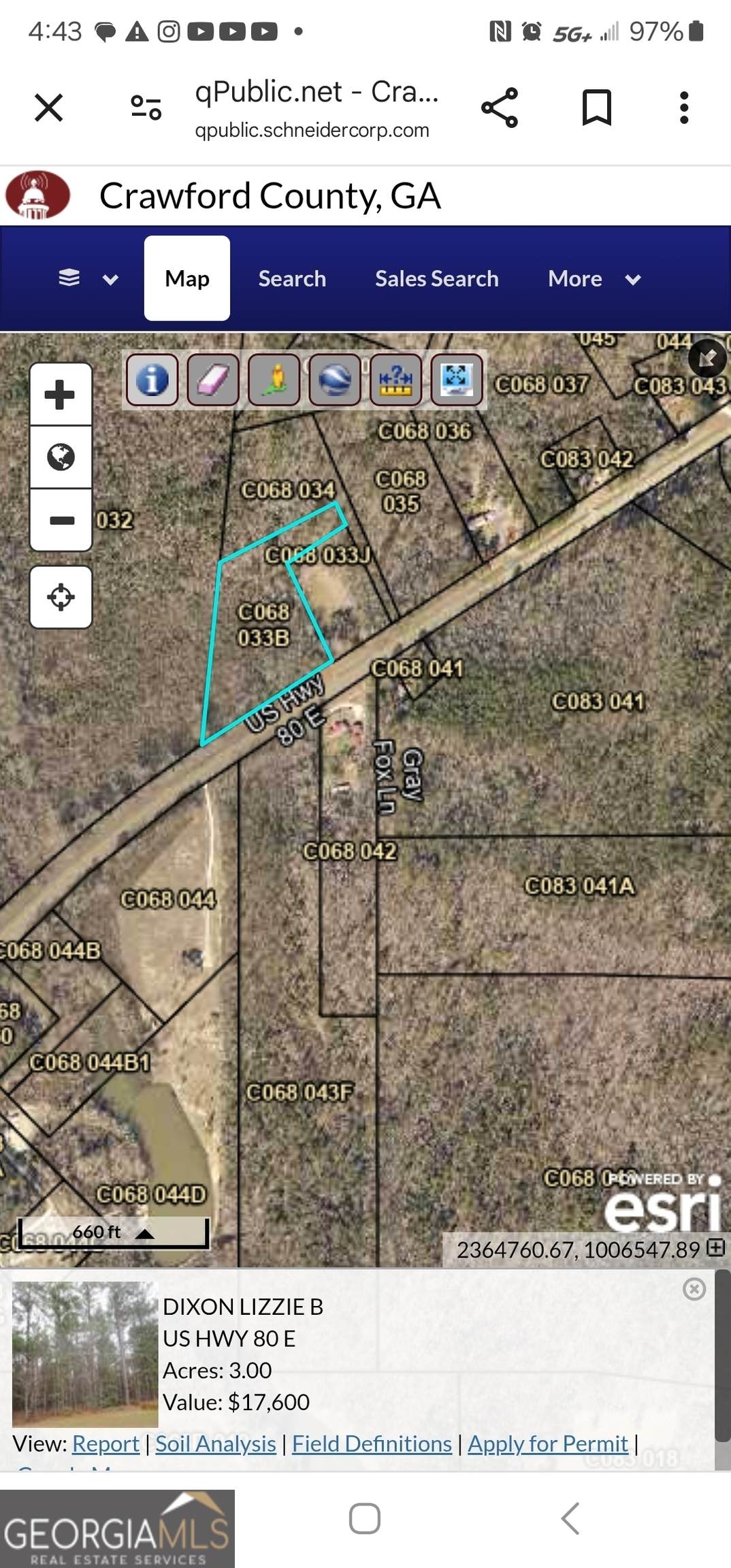Zoom in on the map
Viewport: 731px width, 1568px height.
pyautogui.click(x=61, y=395)
